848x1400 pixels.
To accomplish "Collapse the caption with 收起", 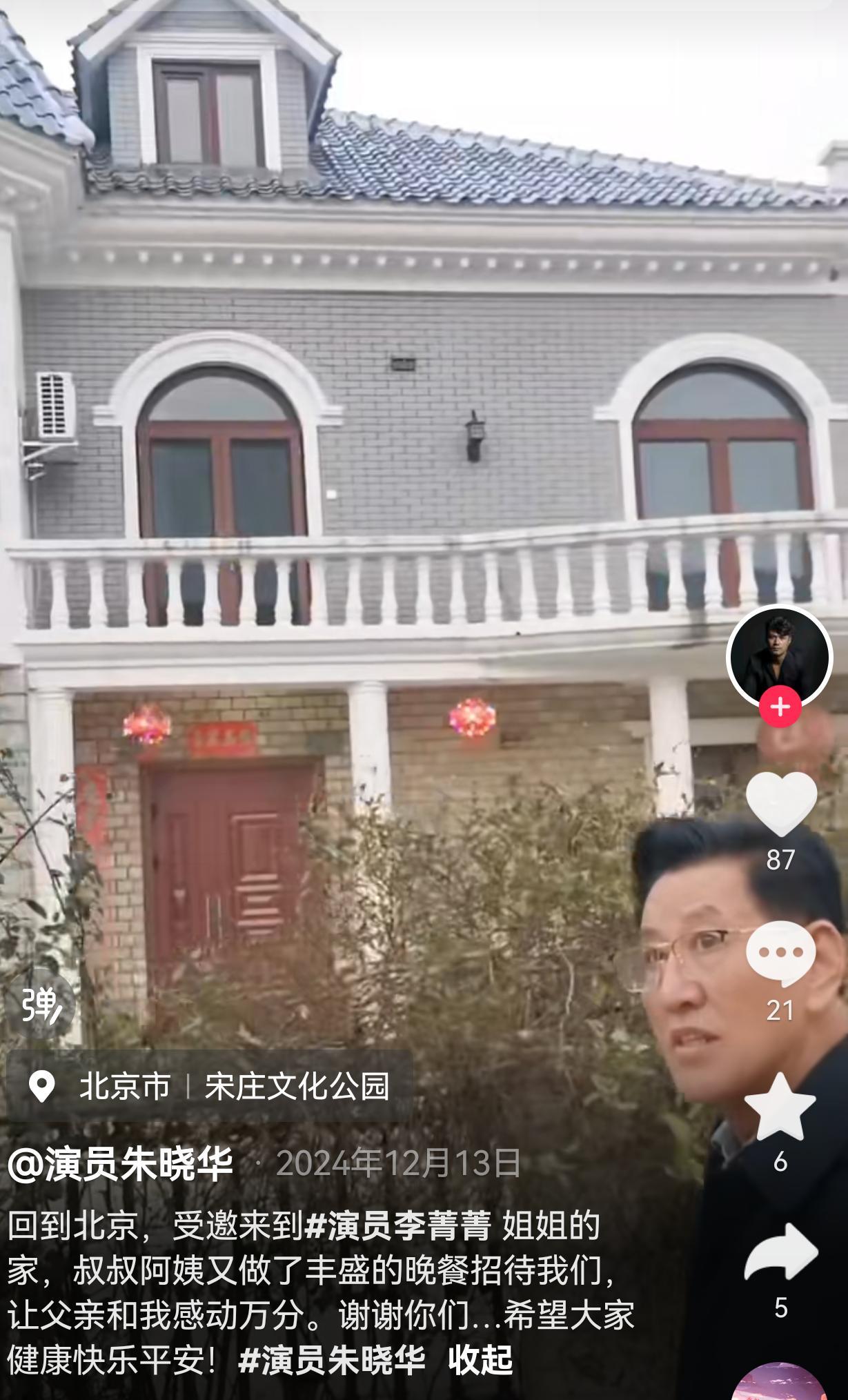I will pyautogui.click(x=480, y=1359).
